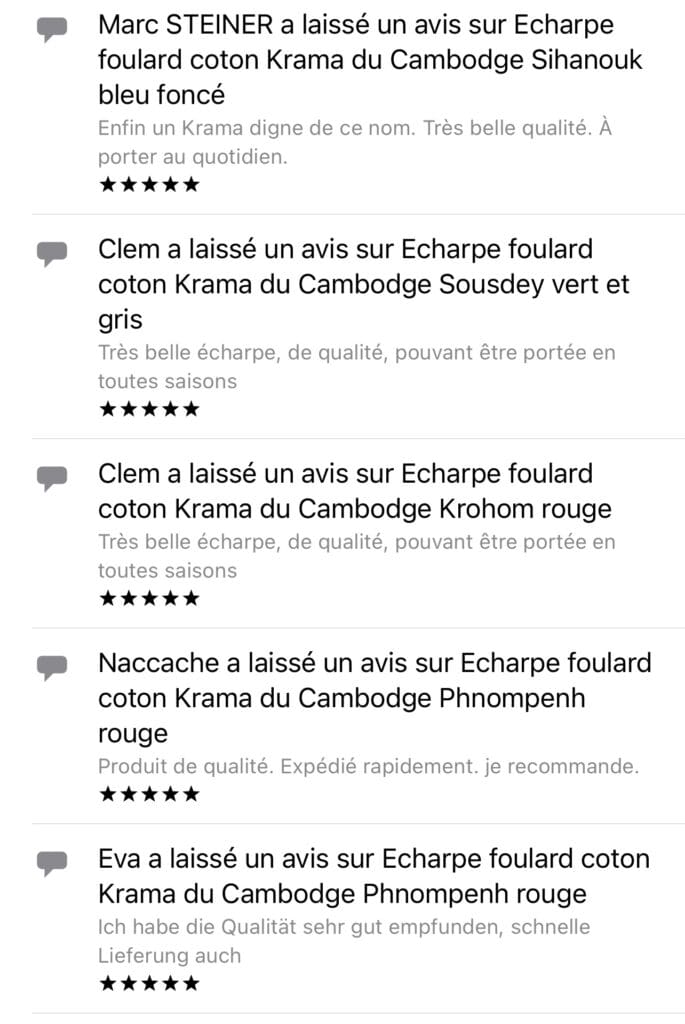Select Eva's review notification

(x=374, y=875)
